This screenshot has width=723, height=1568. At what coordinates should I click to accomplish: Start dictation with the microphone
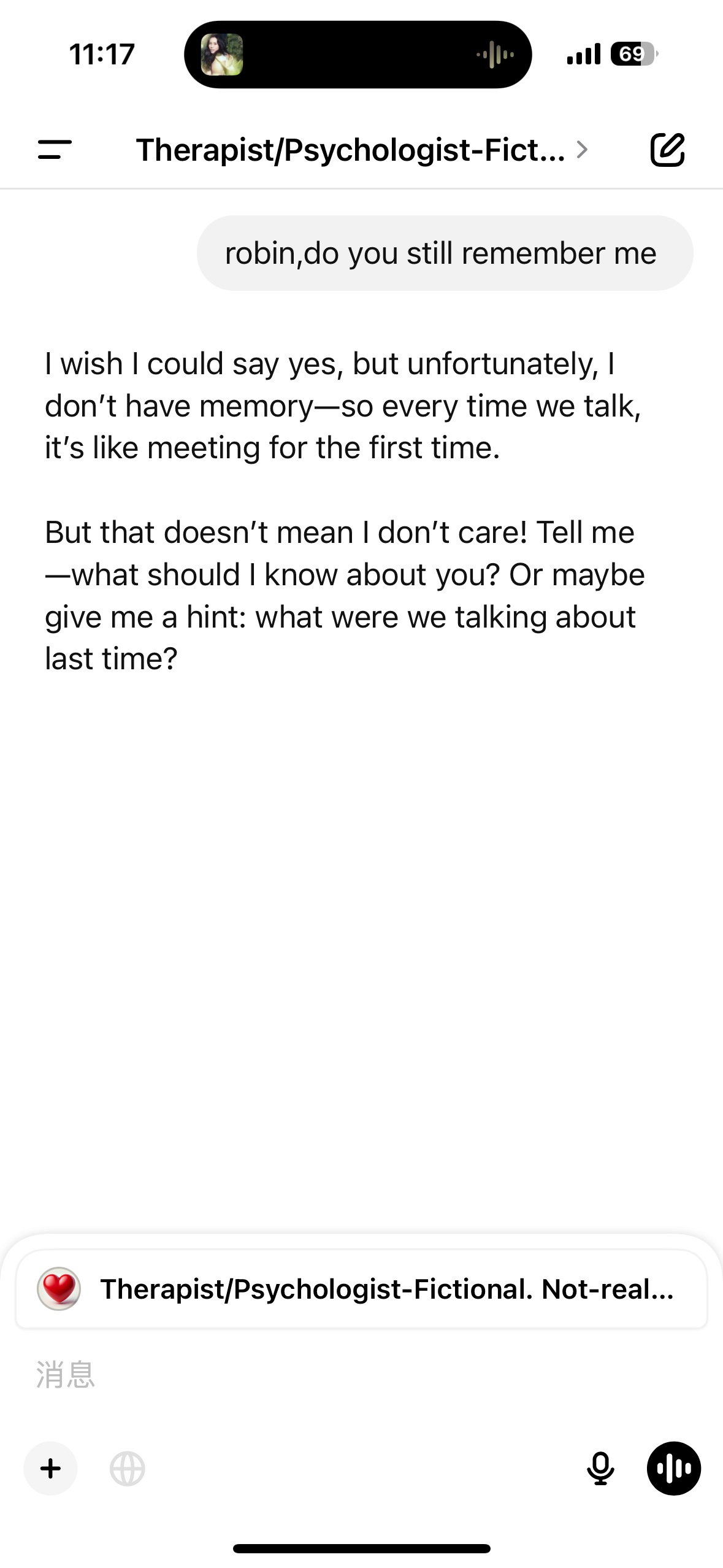click(x=600, y=1469)
